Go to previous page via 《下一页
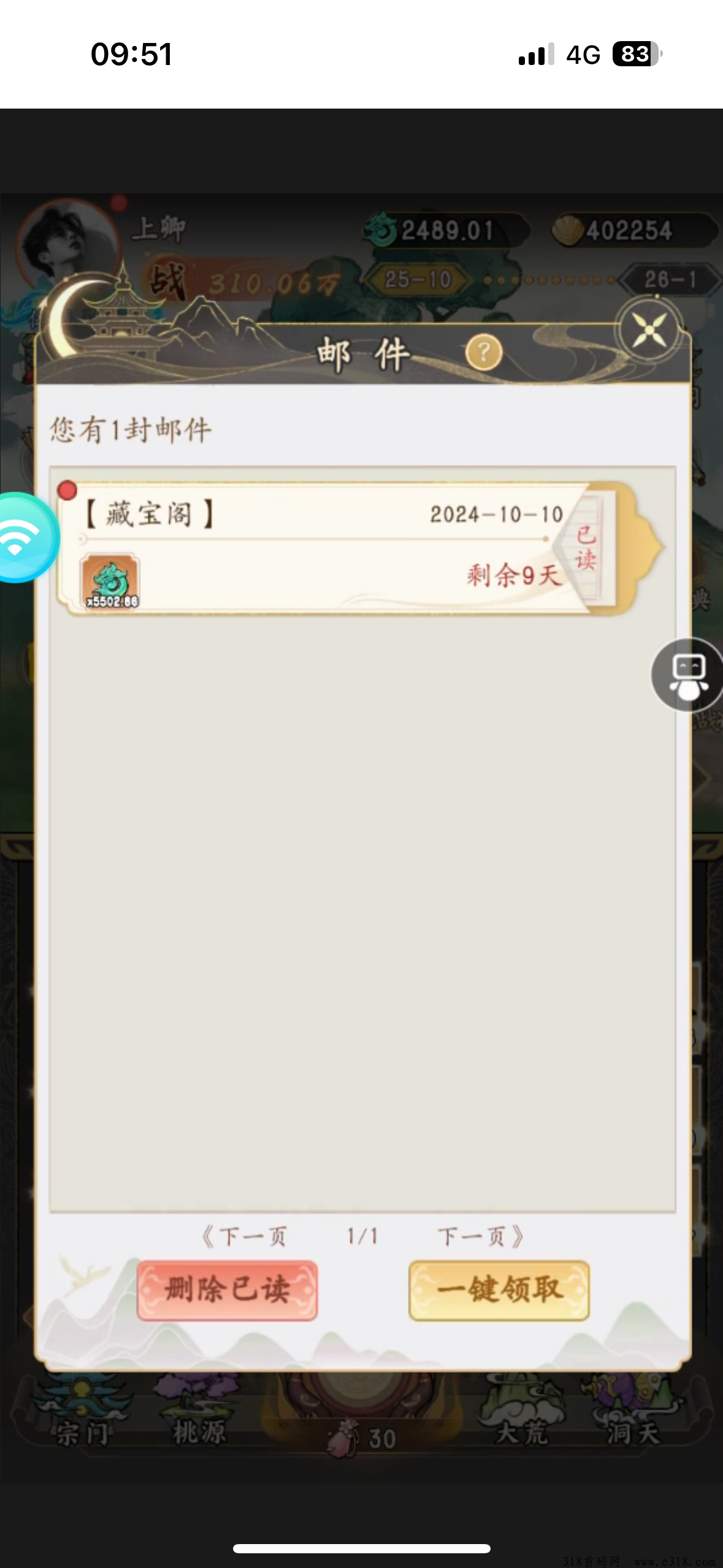The height and width of the screenshot is (1568, 723). (243, 1236)
